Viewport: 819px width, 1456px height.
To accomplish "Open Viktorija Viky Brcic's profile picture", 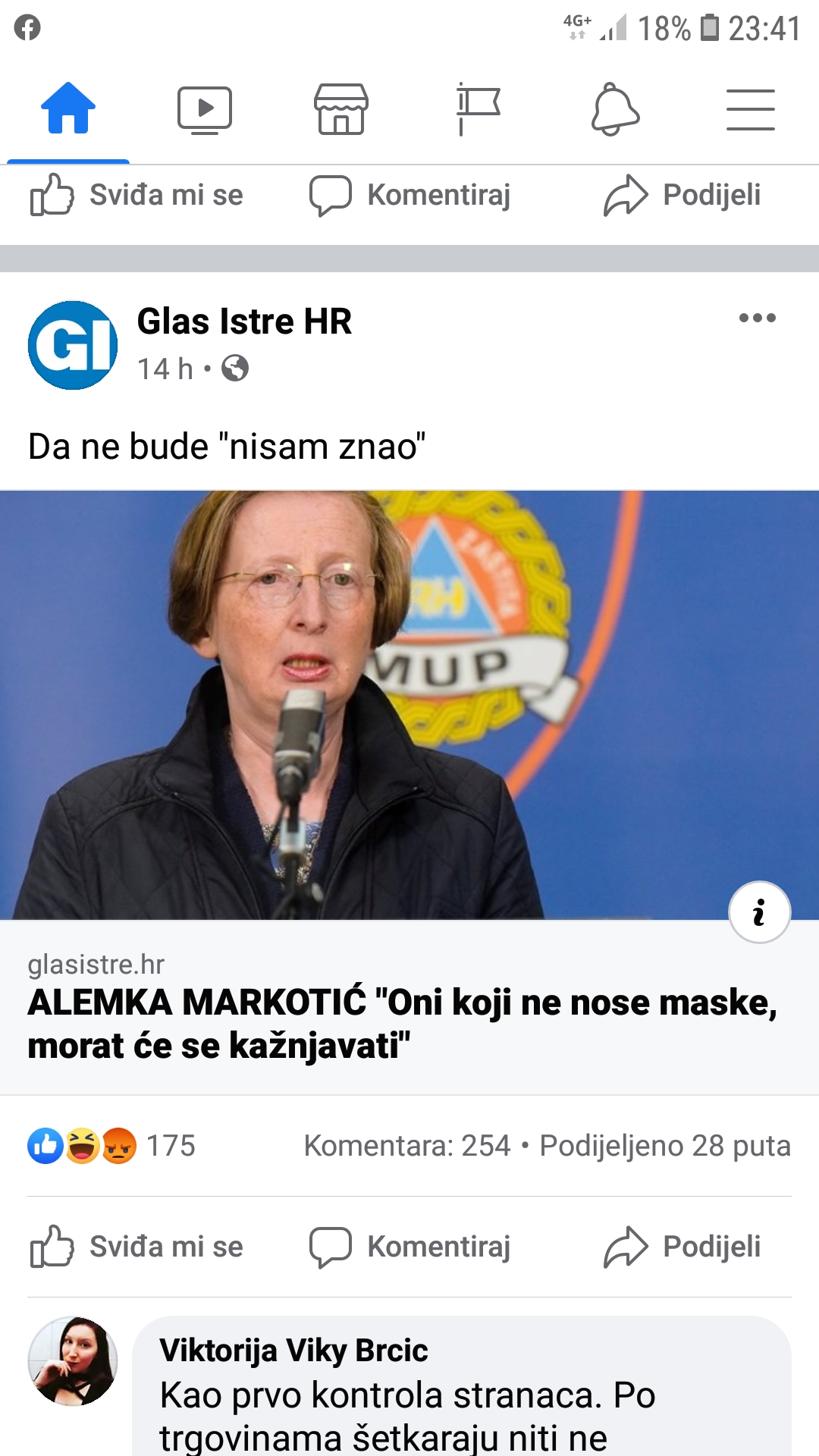I will point(73,1361).
